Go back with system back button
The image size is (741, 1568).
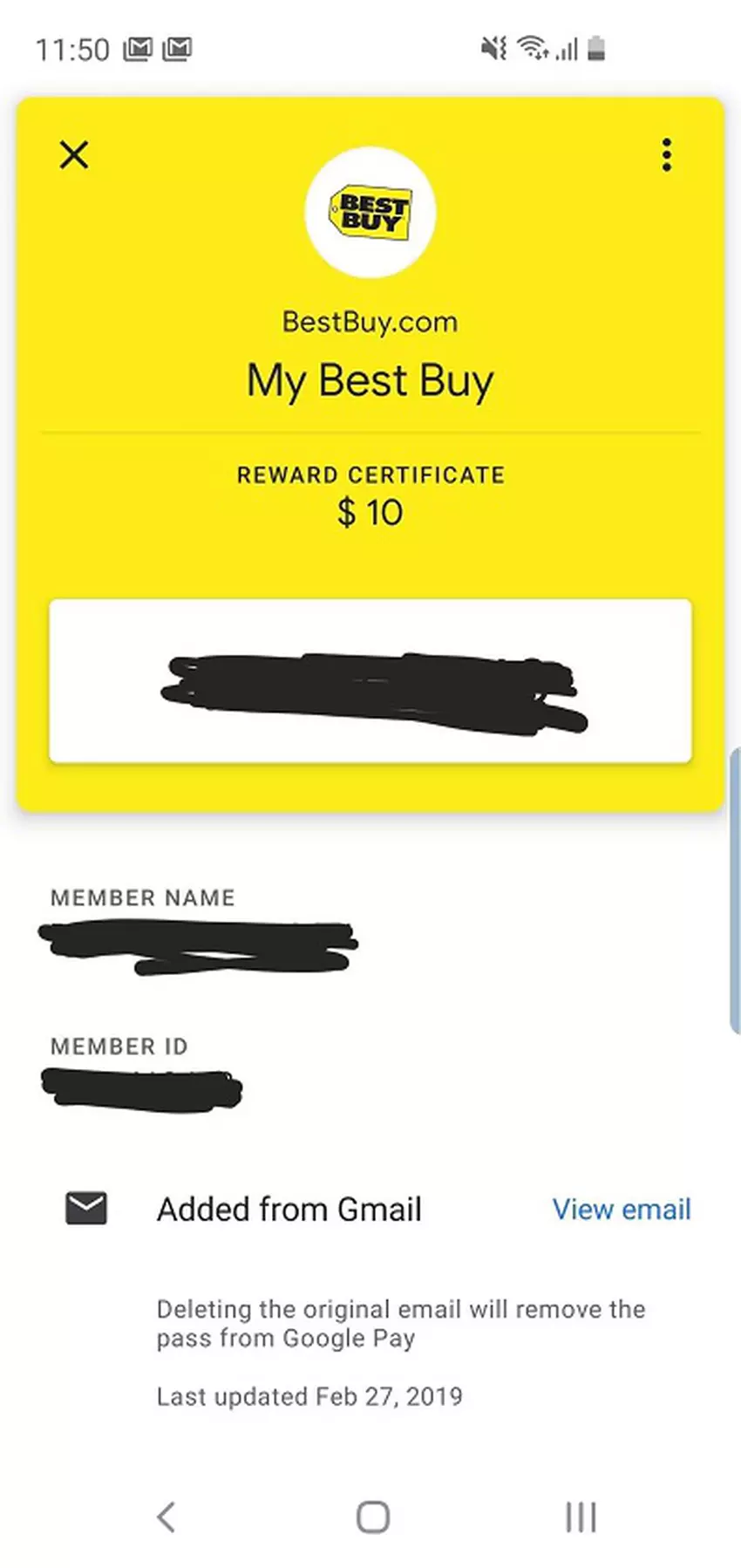pyautogui.click(x=166, y=1517)
